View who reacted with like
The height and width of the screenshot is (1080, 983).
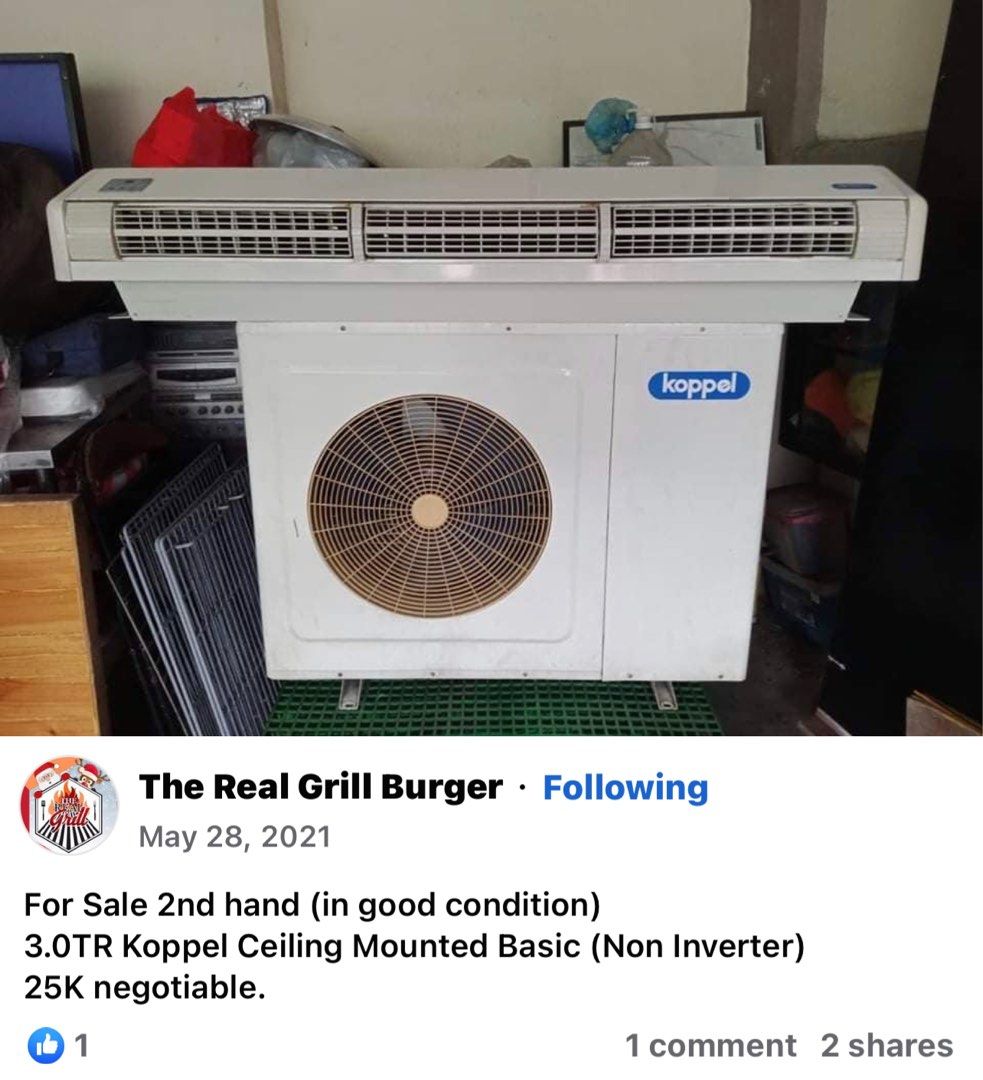pyautogui.click(x=58, y=1046)
